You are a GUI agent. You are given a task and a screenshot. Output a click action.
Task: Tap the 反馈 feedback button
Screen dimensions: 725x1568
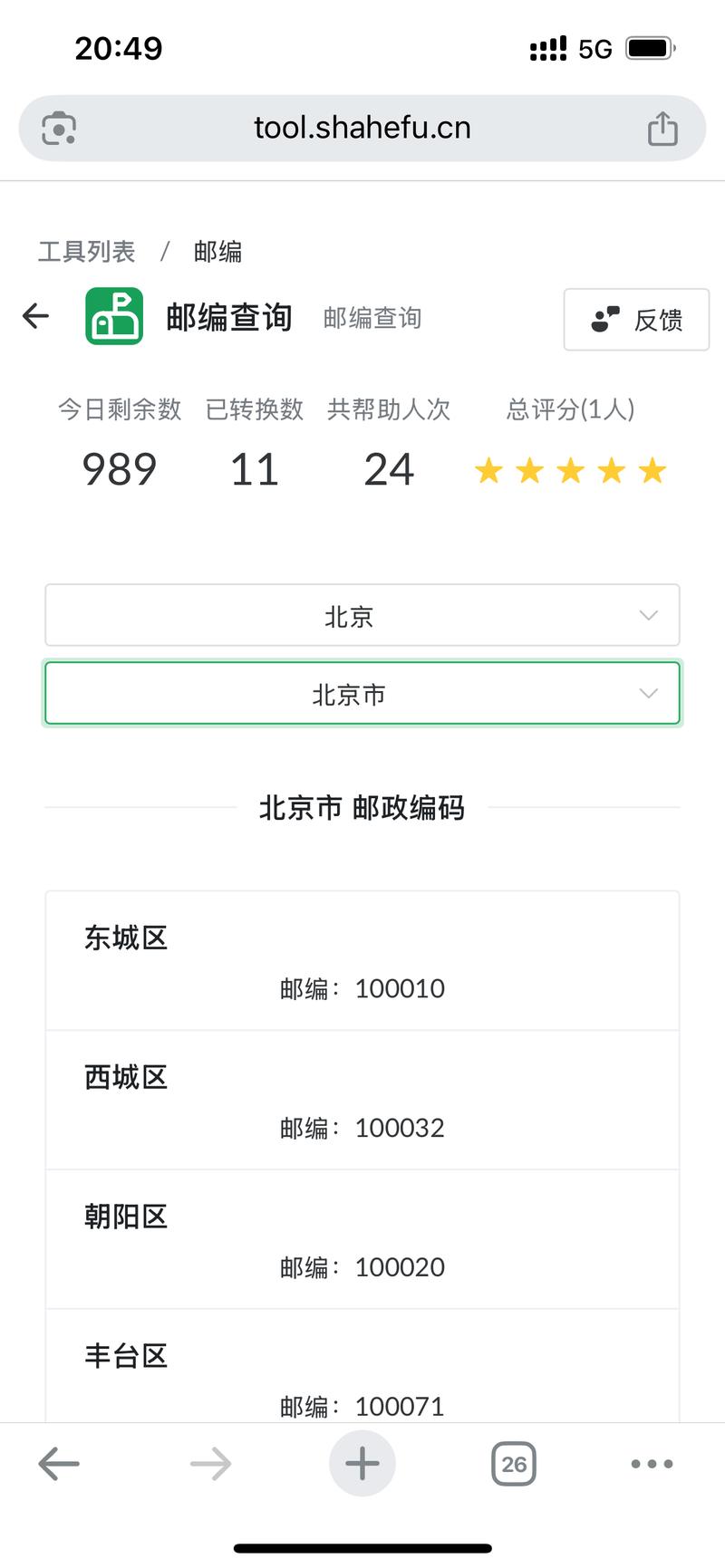636,319
